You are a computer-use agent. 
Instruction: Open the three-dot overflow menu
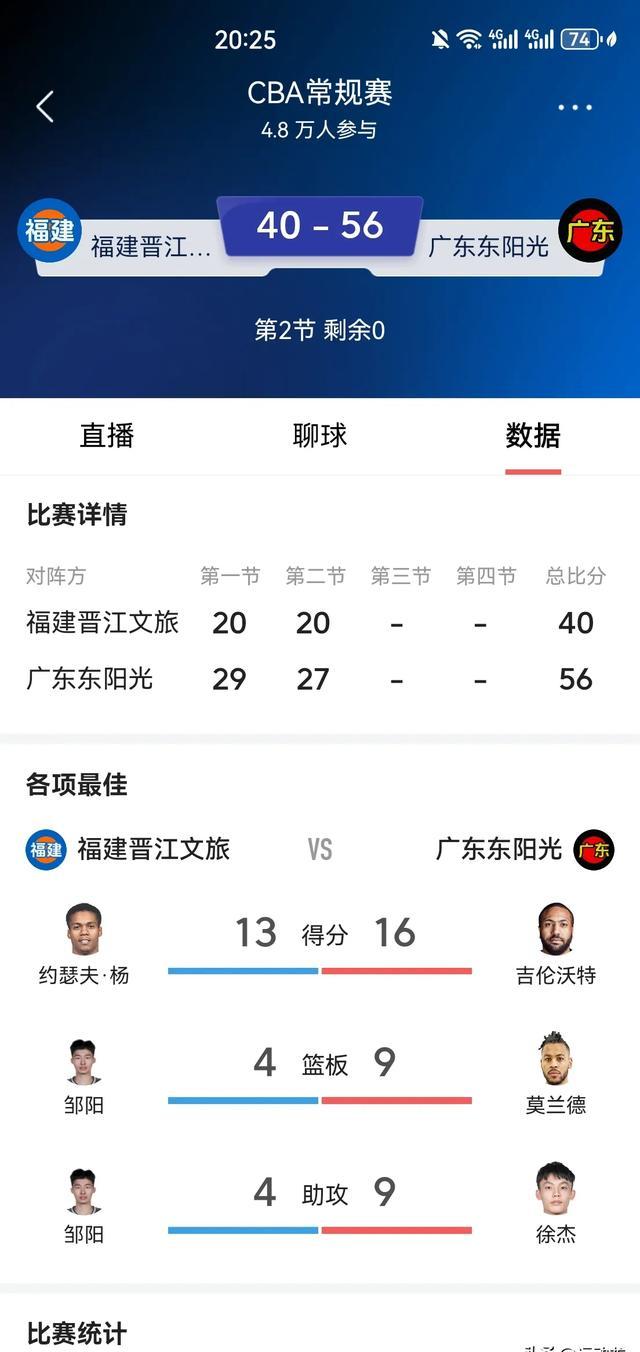click(575, 107)
